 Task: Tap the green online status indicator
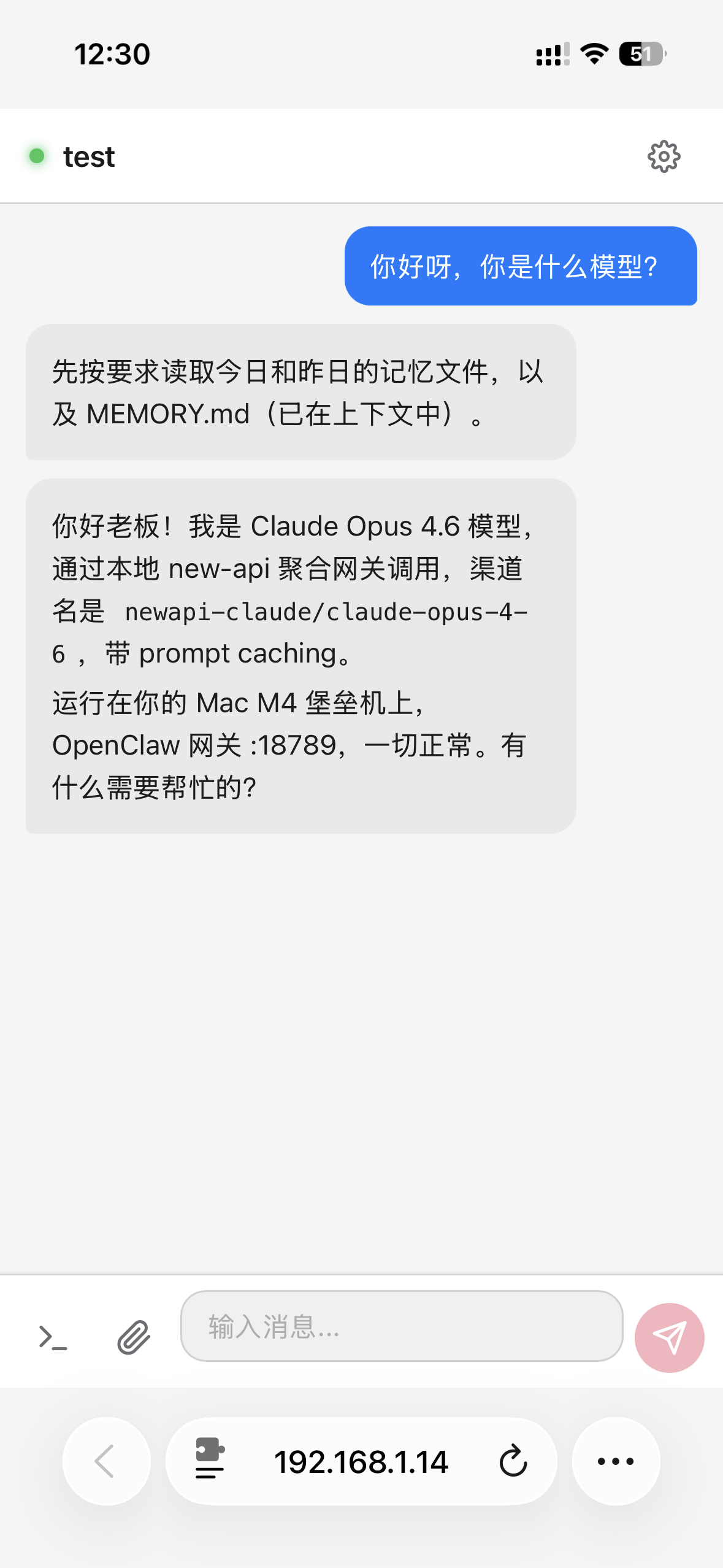pos(36,156)
